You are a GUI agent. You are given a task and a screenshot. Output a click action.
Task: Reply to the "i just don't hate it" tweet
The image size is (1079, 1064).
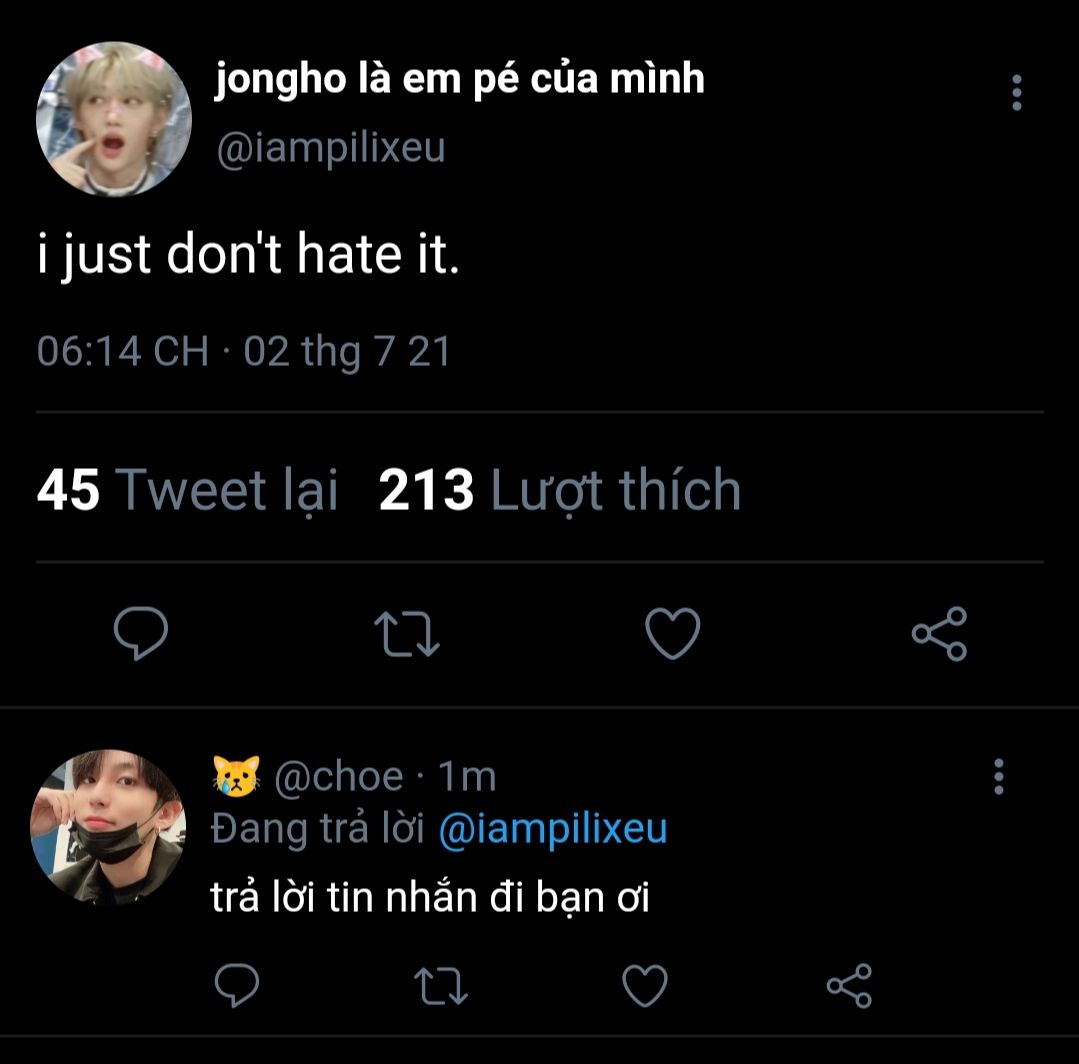[x=140, y=633]
